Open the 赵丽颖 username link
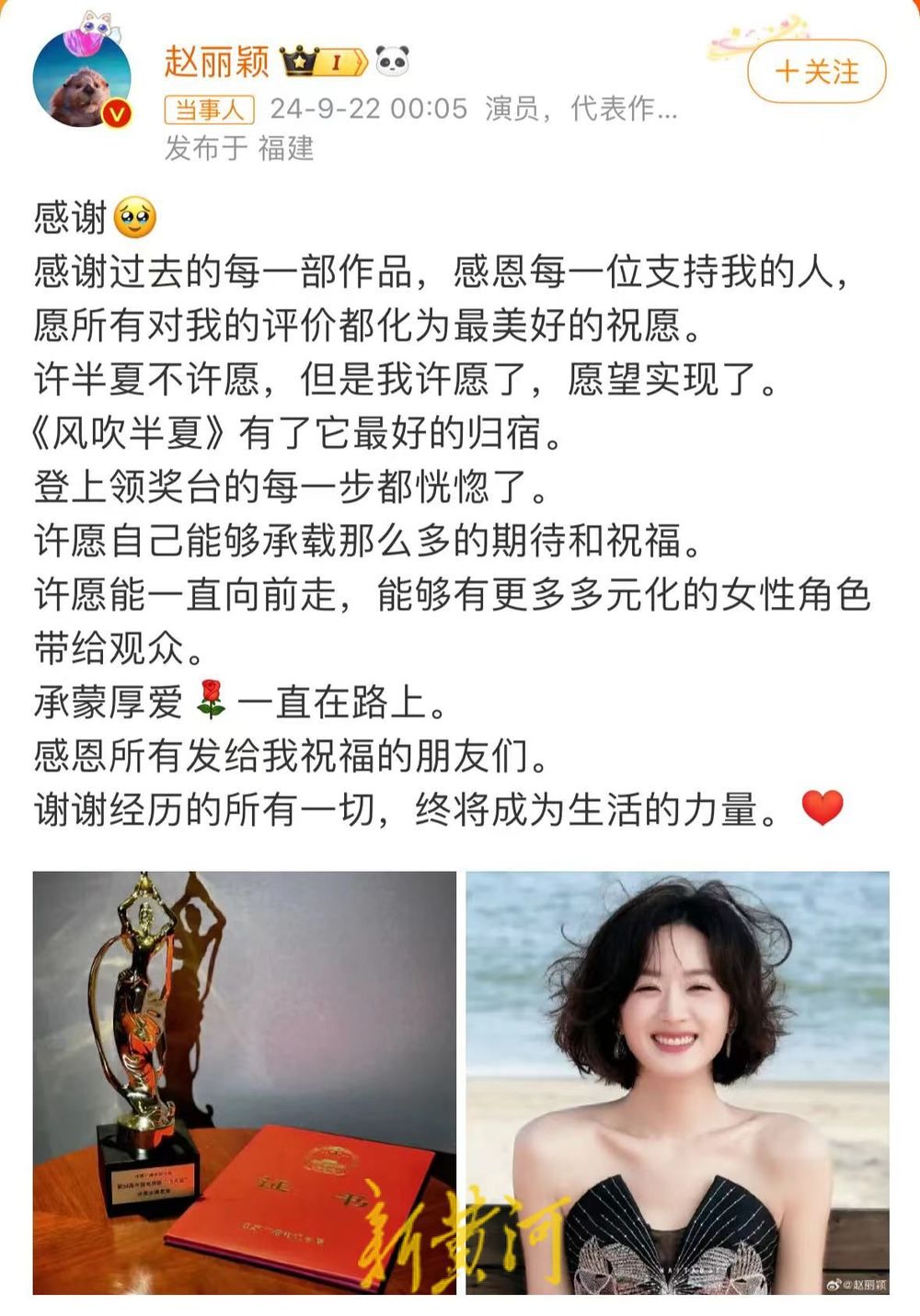Screen dimensions: 920x1316 216,62
